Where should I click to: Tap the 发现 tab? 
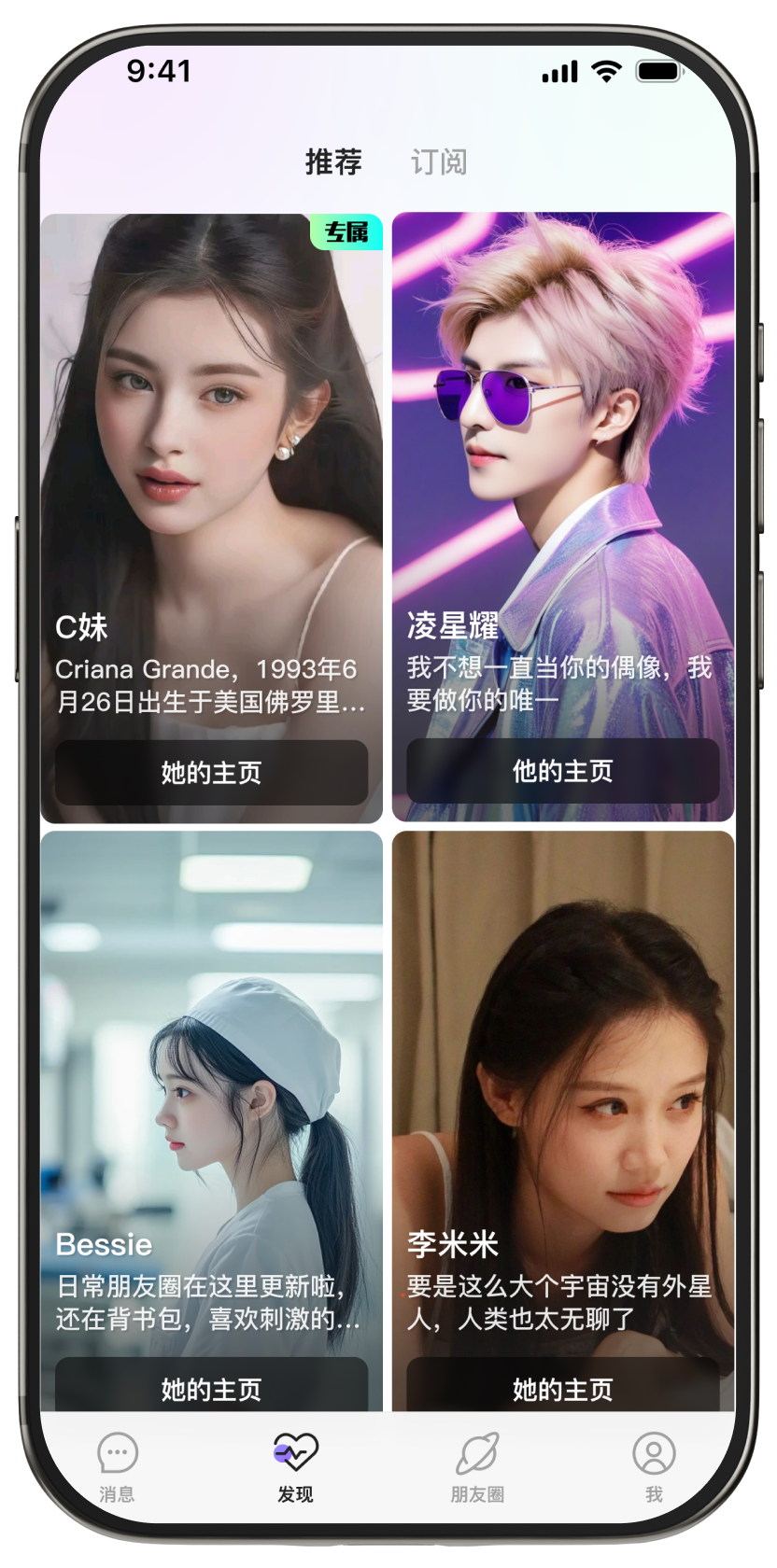coord(295,1467)
